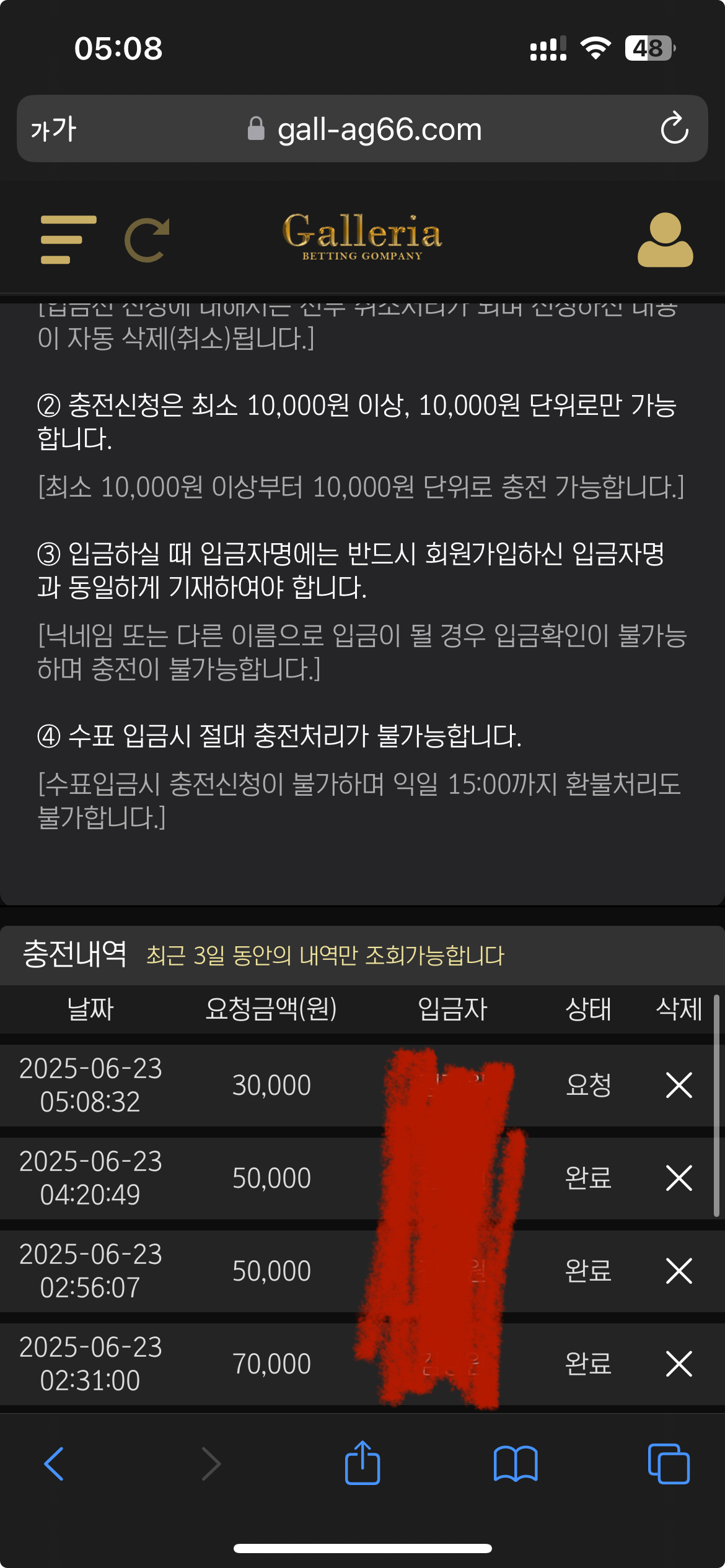Reload page from the address bar

[x=674, y=129]
